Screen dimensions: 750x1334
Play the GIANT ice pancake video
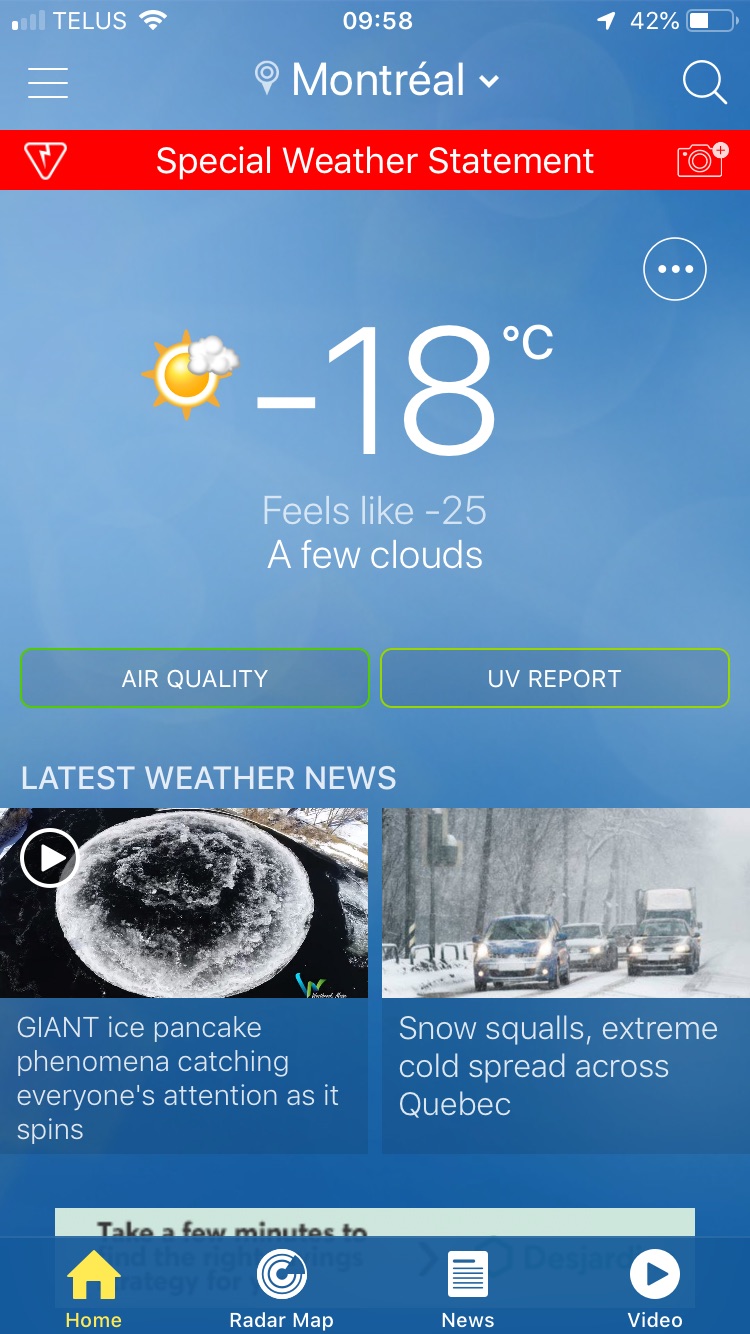click(x=50, y=858)
